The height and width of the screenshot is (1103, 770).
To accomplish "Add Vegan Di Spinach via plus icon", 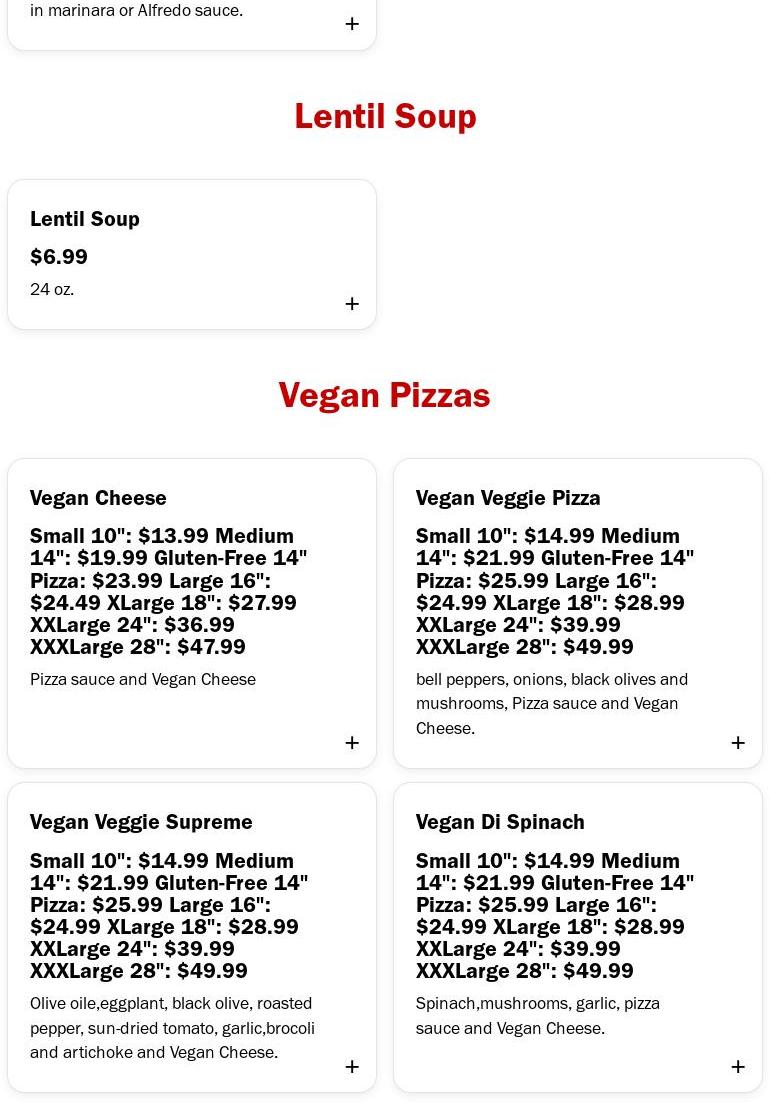I will point(738,1067).
